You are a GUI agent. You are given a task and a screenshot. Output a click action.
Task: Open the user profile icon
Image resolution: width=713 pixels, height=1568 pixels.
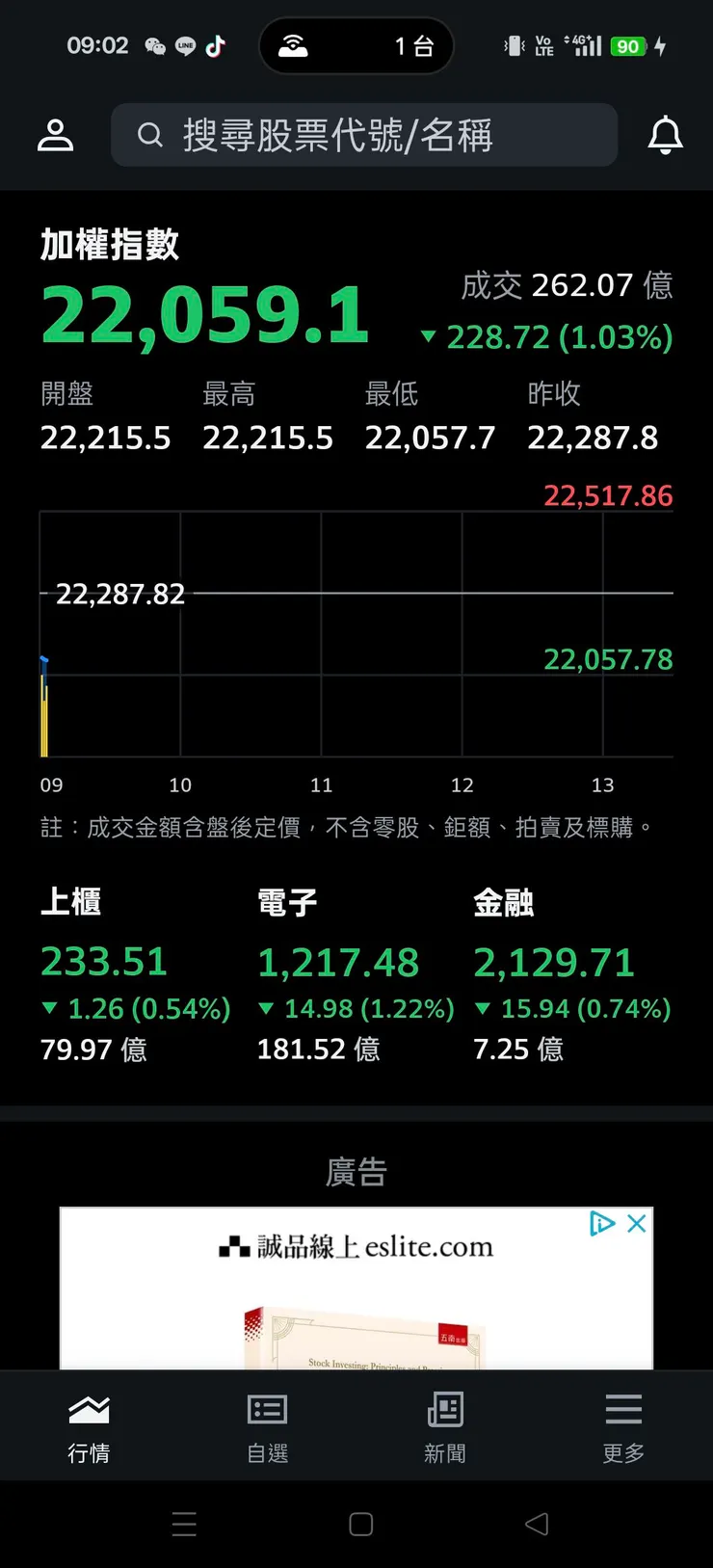[x=55, y=135]
